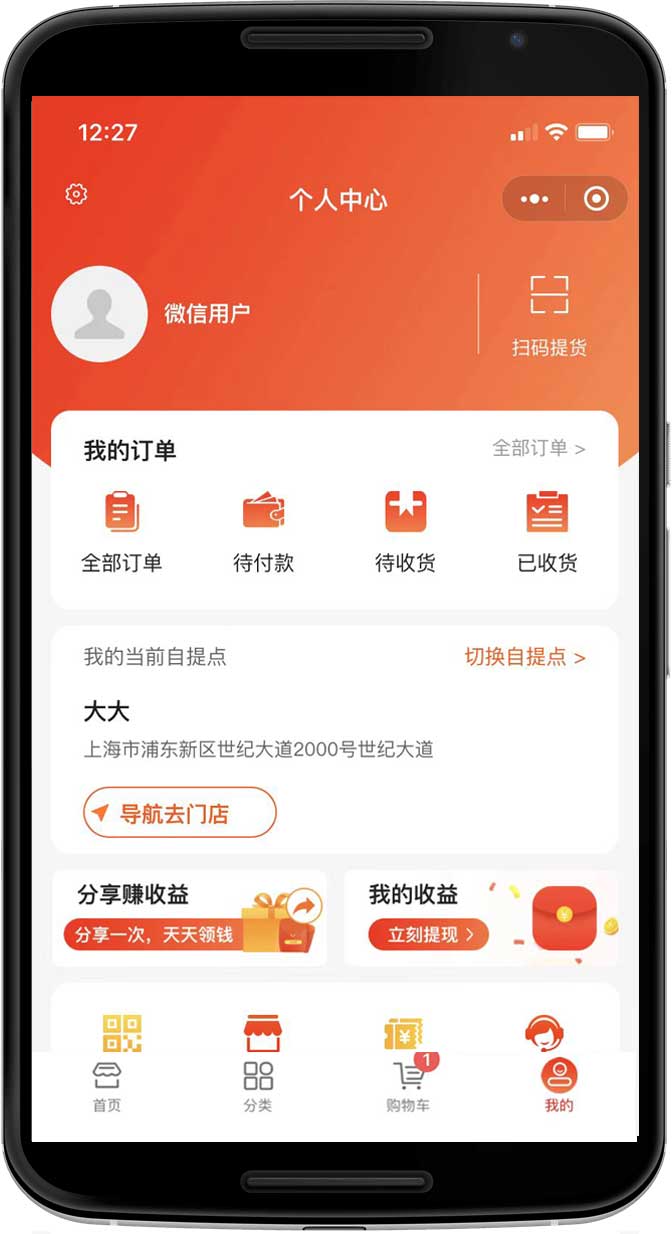Tap 立刻提现 to withdraw earnings
This screenshot has height=1234, width=672.
(428, 935)
